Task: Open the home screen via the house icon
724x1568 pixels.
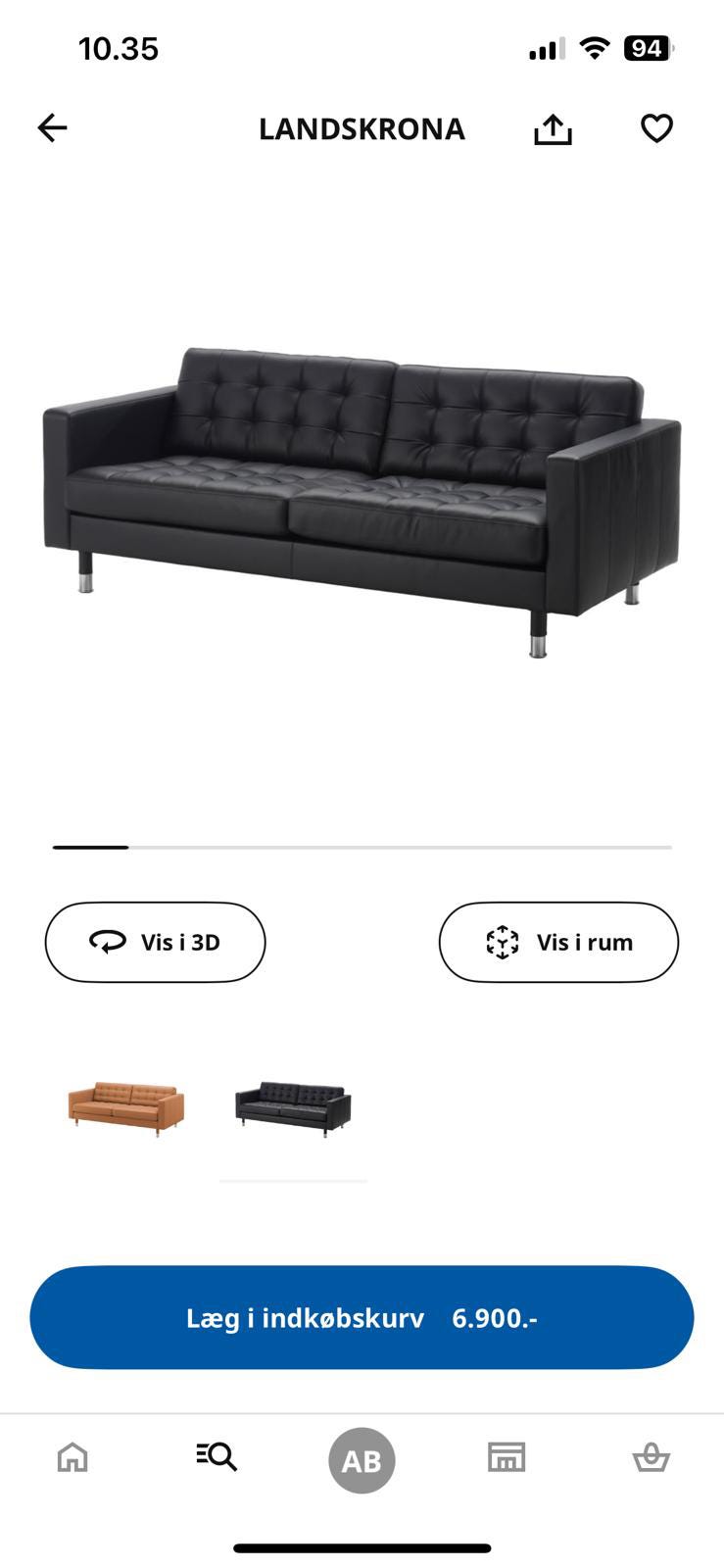Action: (x=72, y=1458)
